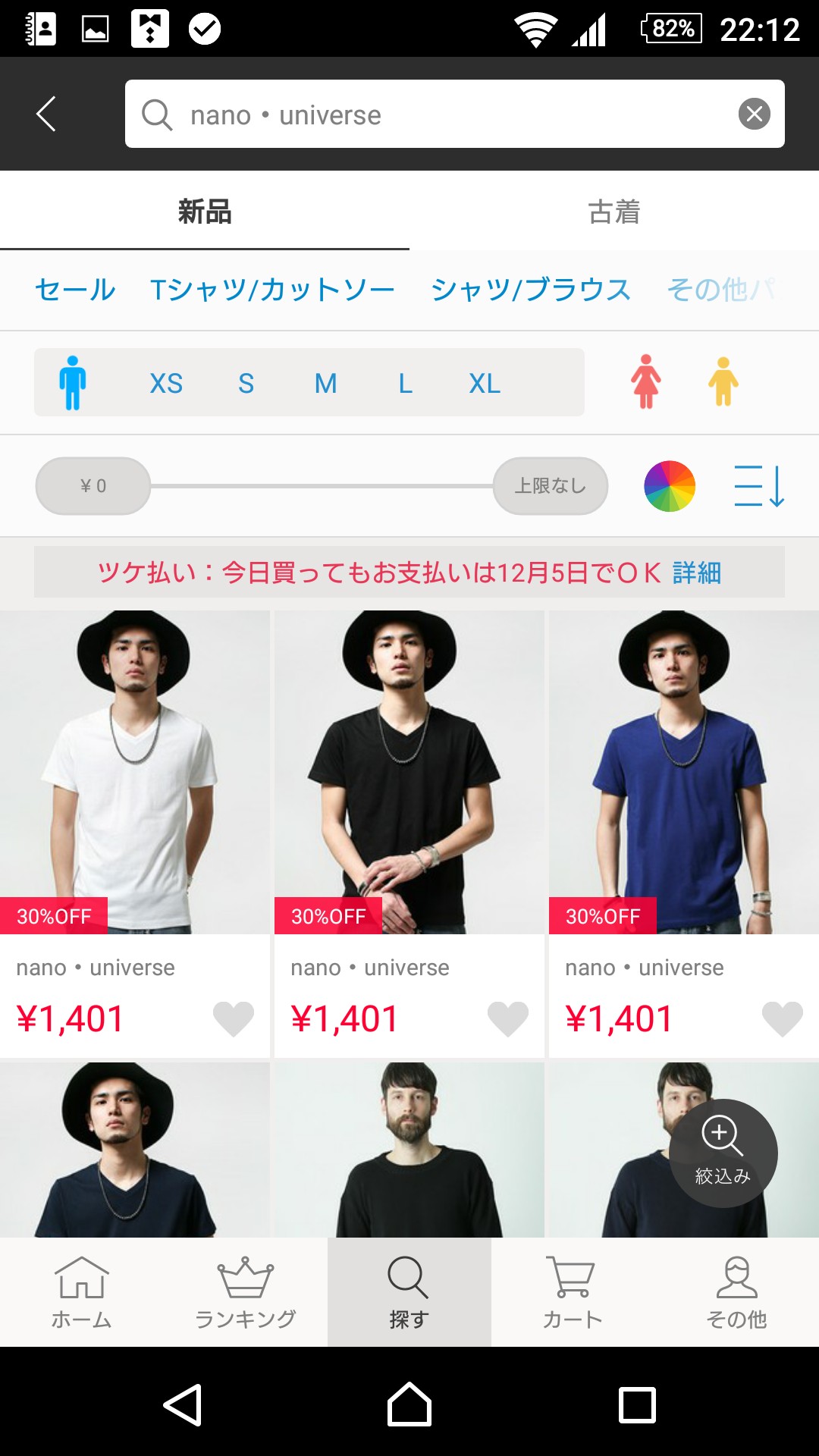This screenshot has height=1456, width=819.
Task: Switch to the 古着 tab
Action: click(613, 212)
